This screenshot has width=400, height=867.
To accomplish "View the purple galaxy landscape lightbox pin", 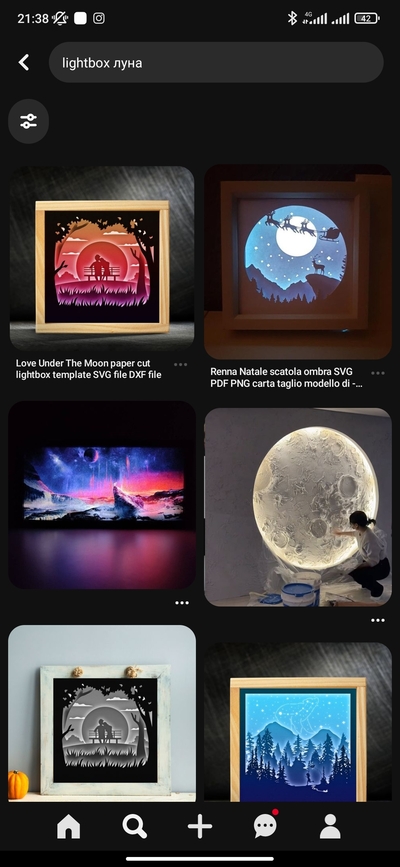I will coord(102,495).
